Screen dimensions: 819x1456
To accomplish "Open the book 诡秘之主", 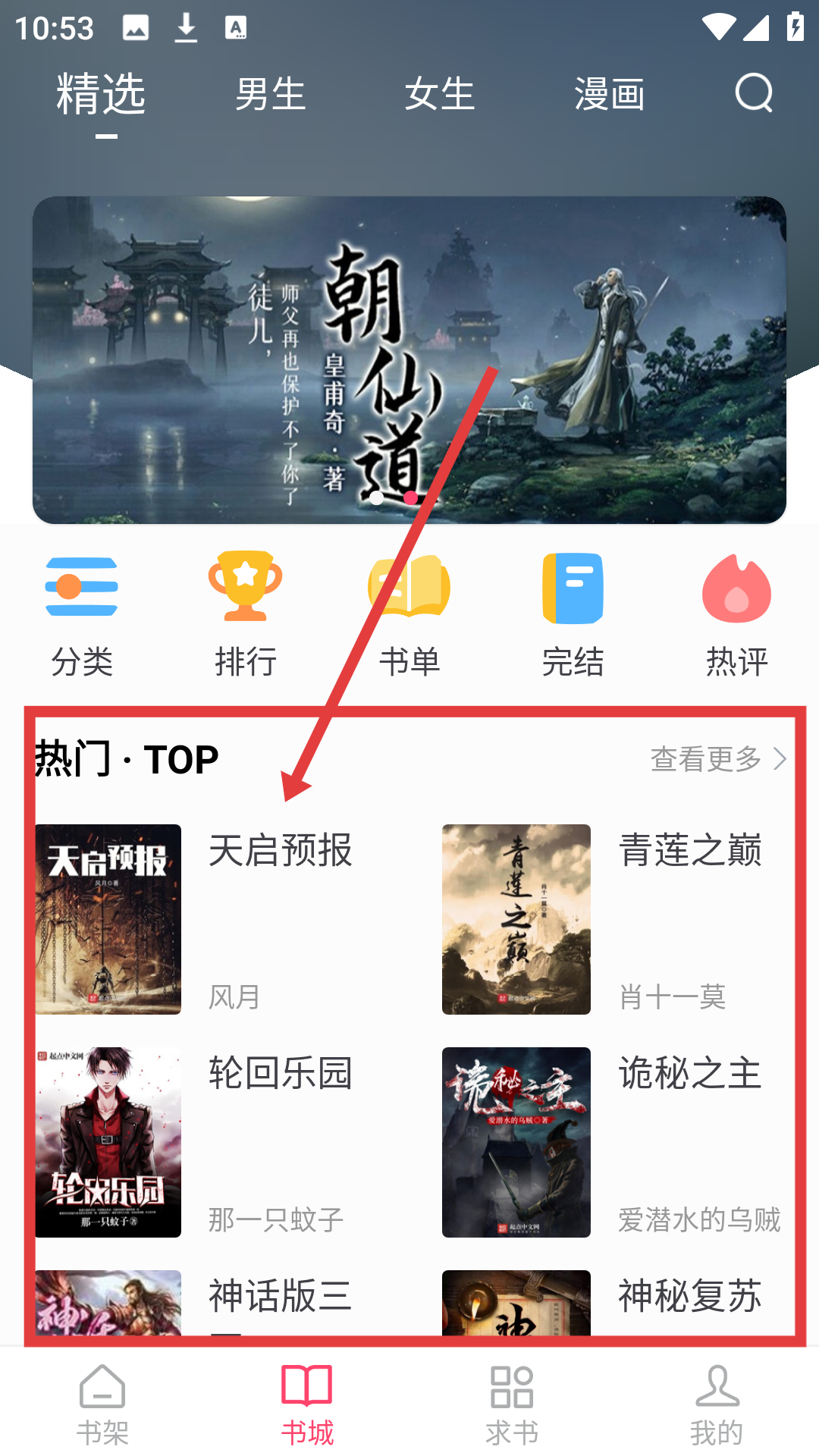I will [516, 1142].
